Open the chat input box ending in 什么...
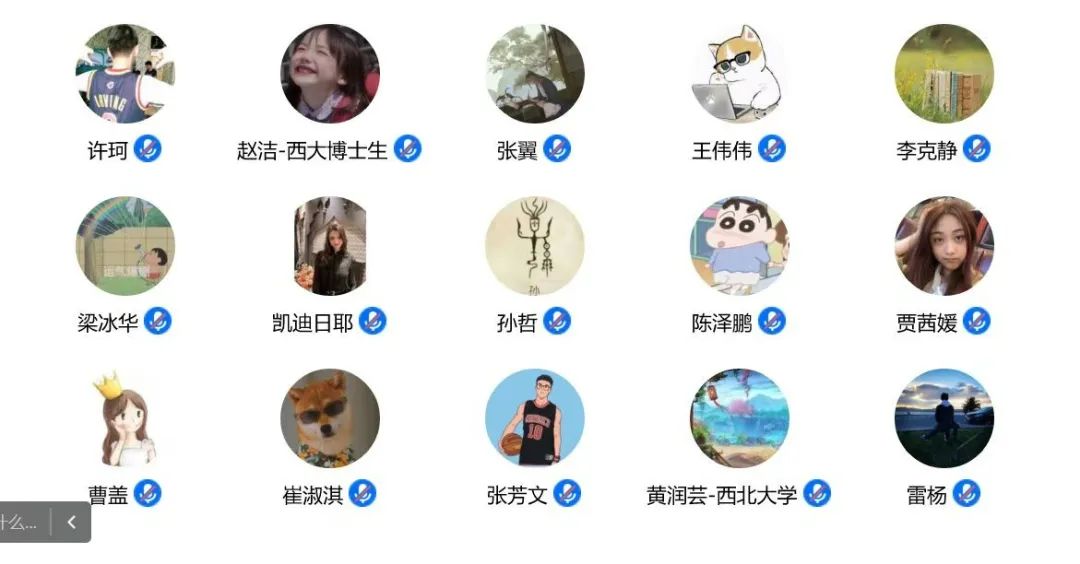 coord(20,522)
